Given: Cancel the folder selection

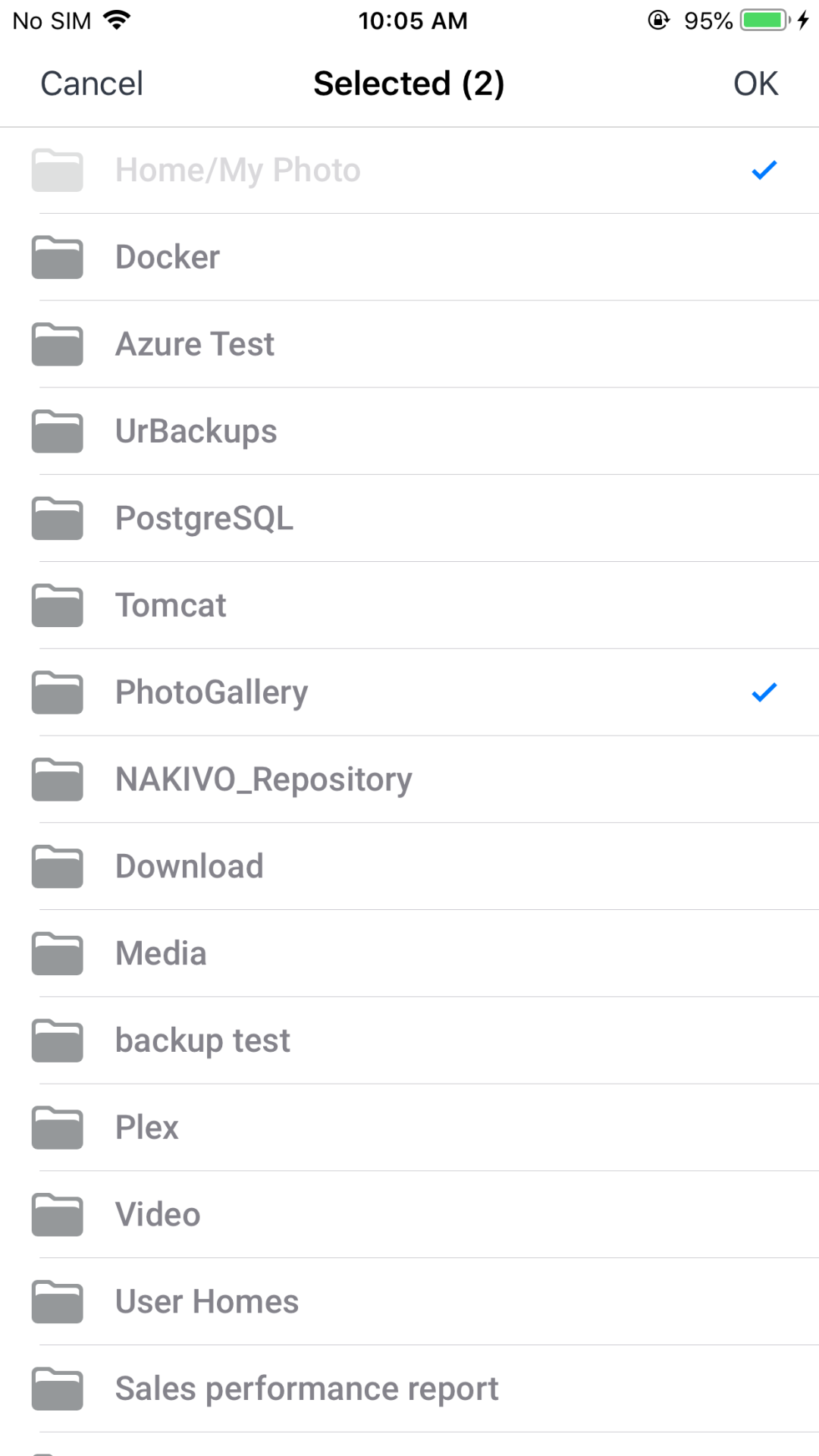Looking at the screenshot, I should coord(92,83).
